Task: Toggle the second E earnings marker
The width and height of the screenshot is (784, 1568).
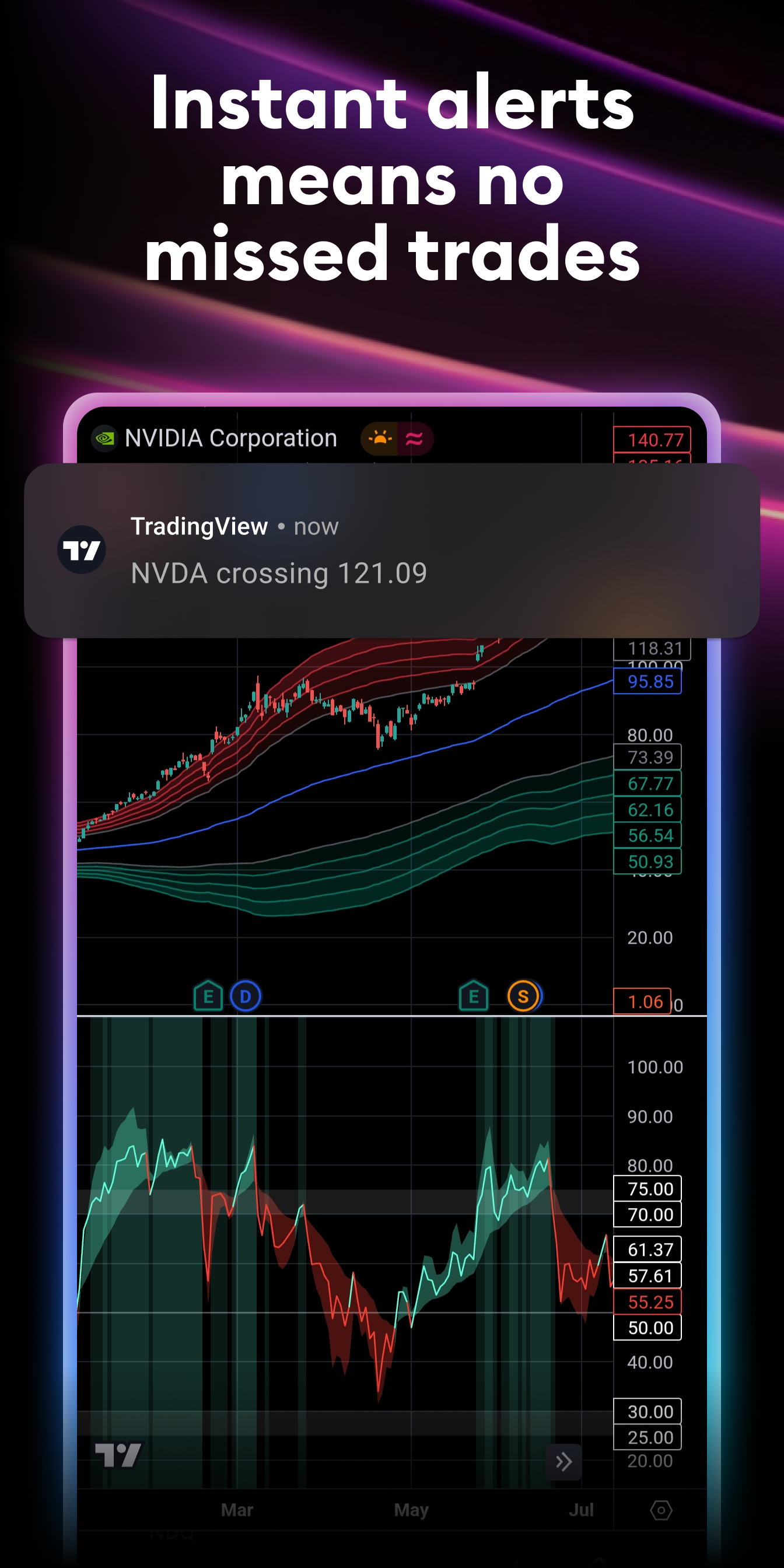Action: tap(474, 995)
